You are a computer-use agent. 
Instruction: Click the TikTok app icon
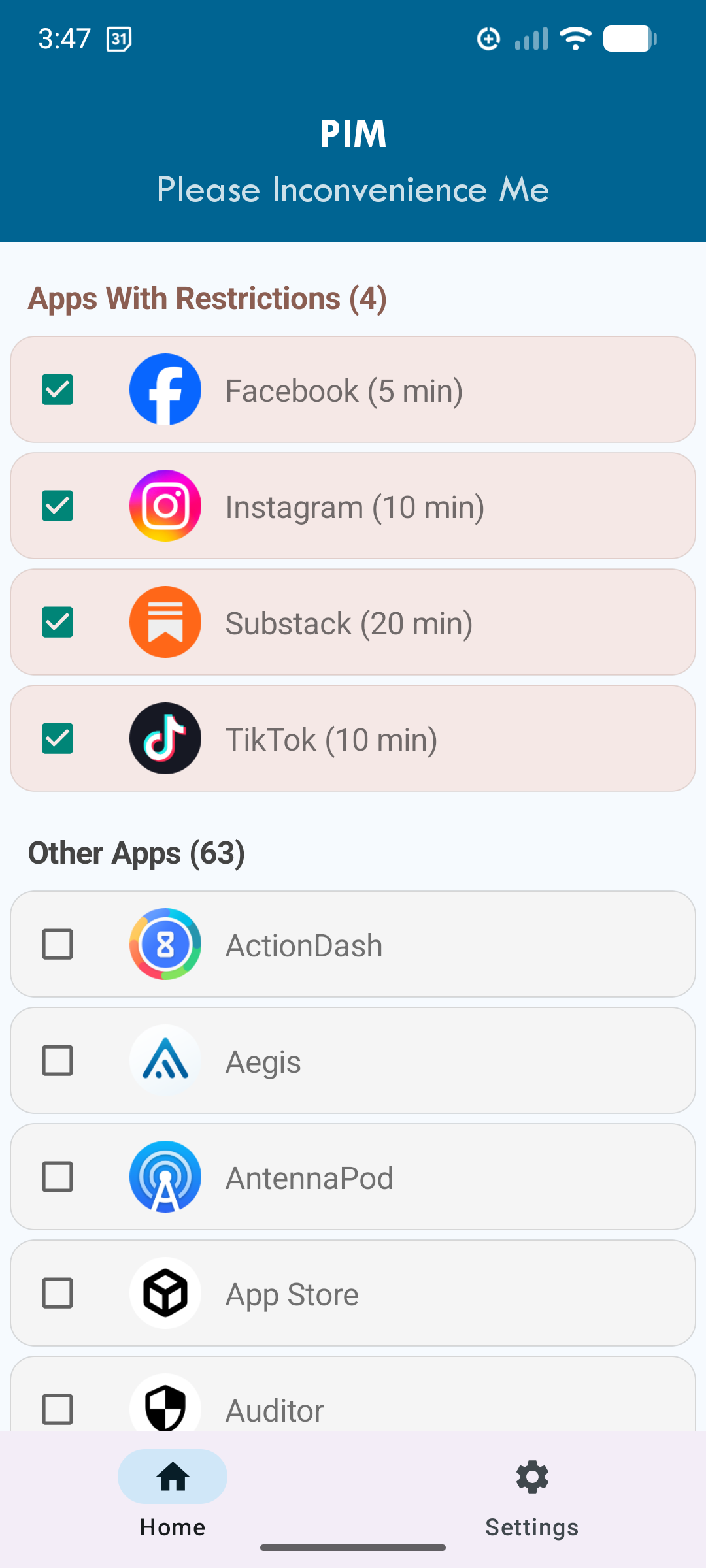click(165, 738)
